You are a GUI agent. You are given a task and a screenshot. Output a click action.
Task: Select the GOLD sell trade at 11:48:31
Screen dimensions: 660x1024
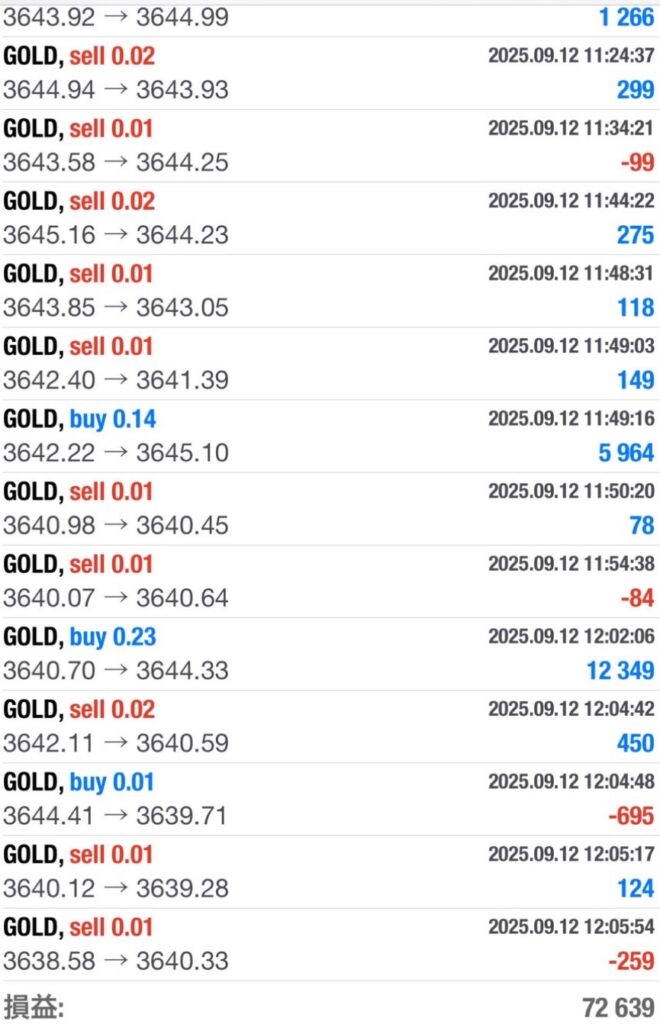click(330, 291)
